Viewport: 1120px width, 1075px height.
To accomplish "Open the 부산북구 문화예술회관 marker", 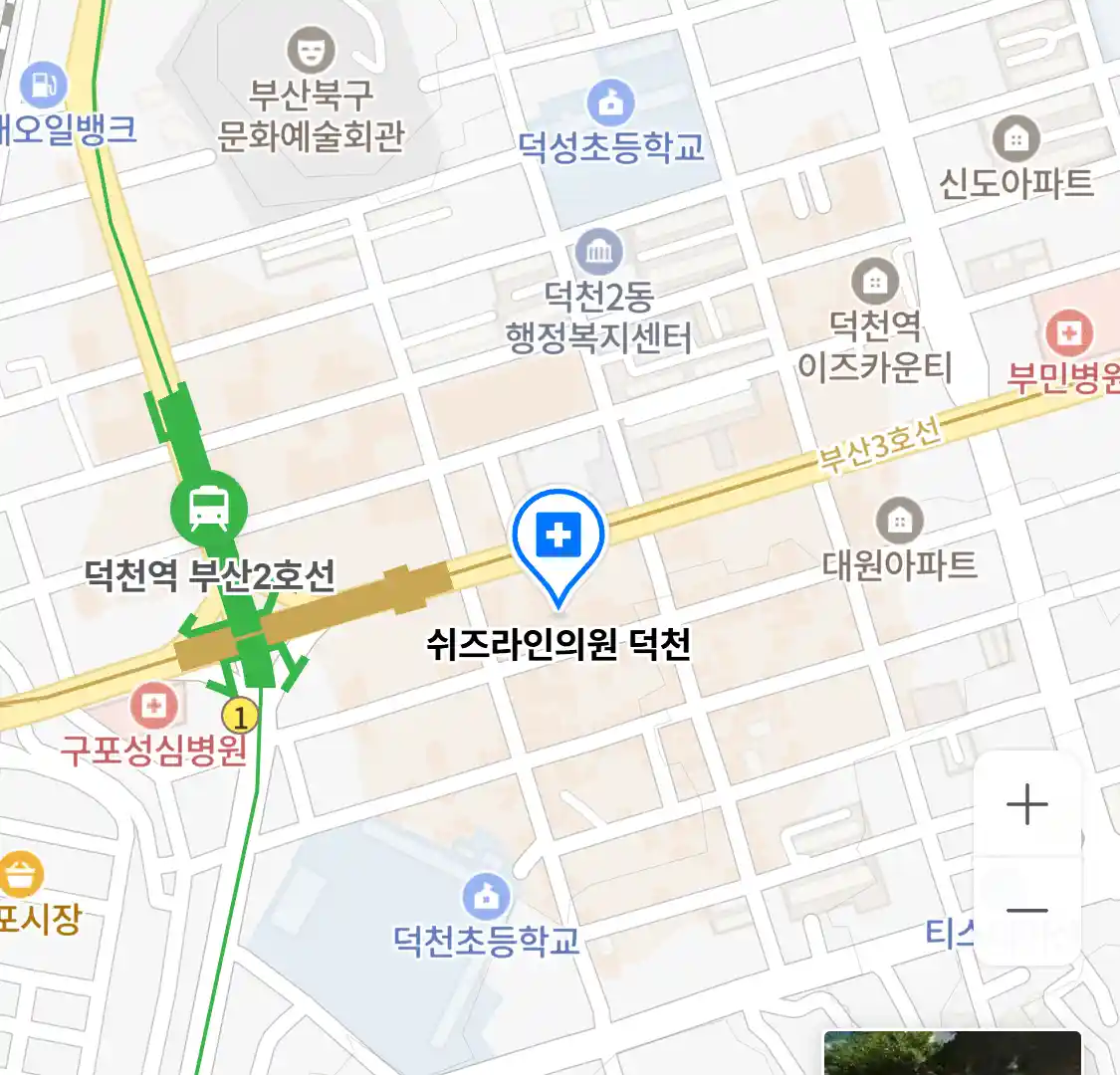I will (x=311, y=51).
